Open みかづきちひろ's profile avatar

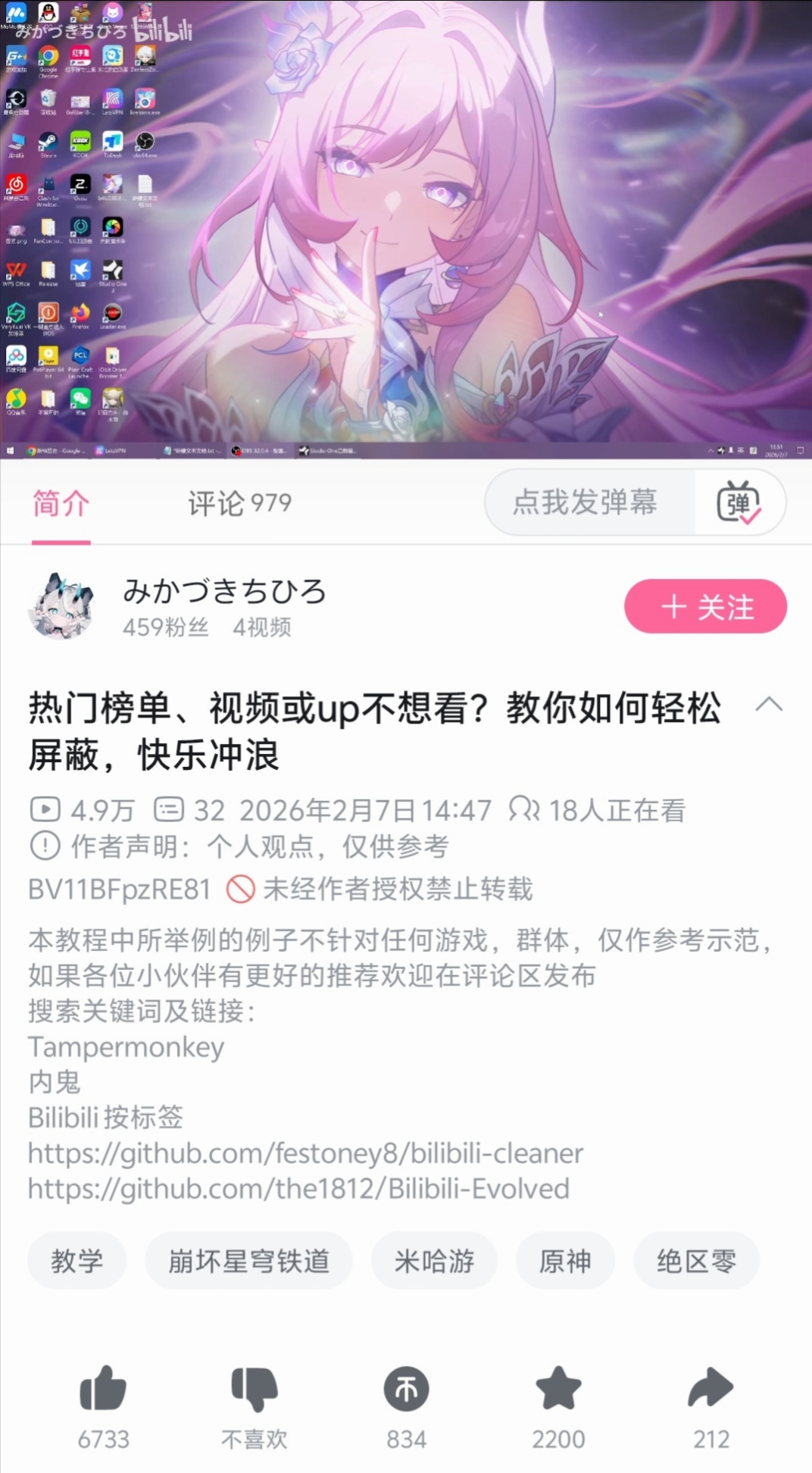click(61, 606)
